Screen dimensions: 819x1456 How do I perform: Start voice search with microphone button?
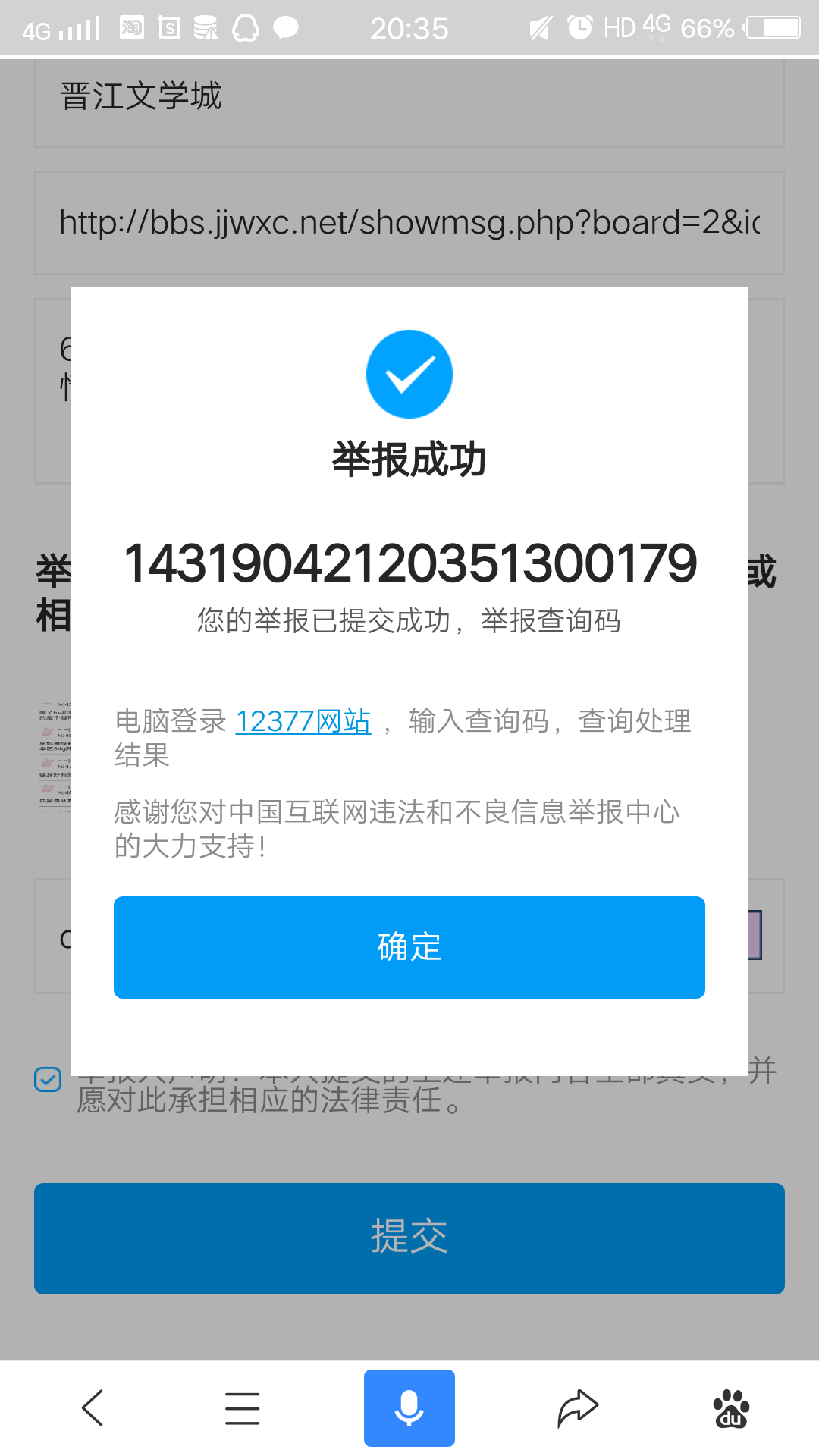point(409,1408)
